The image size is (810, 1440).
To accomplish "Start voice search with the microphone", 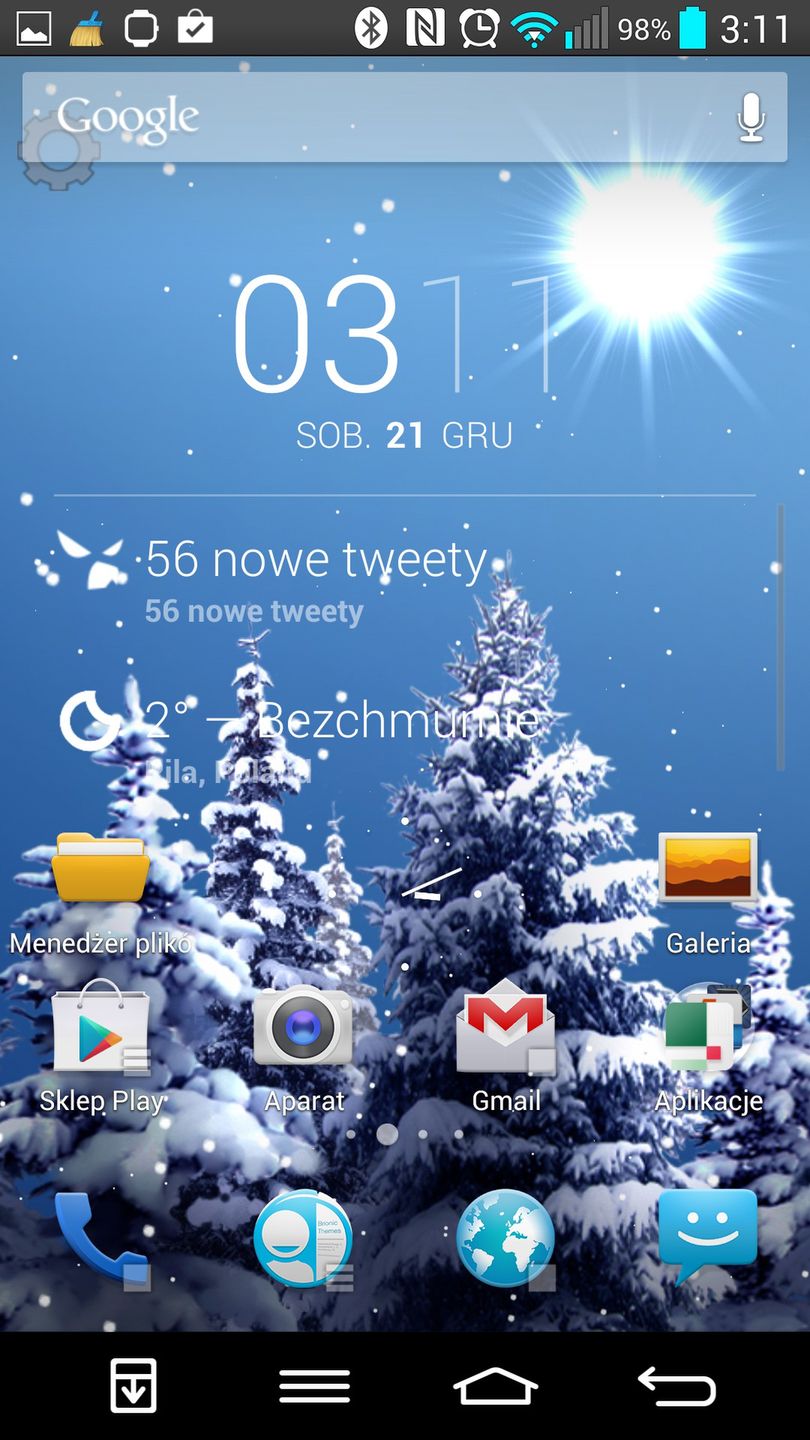I will click(750, 118).
